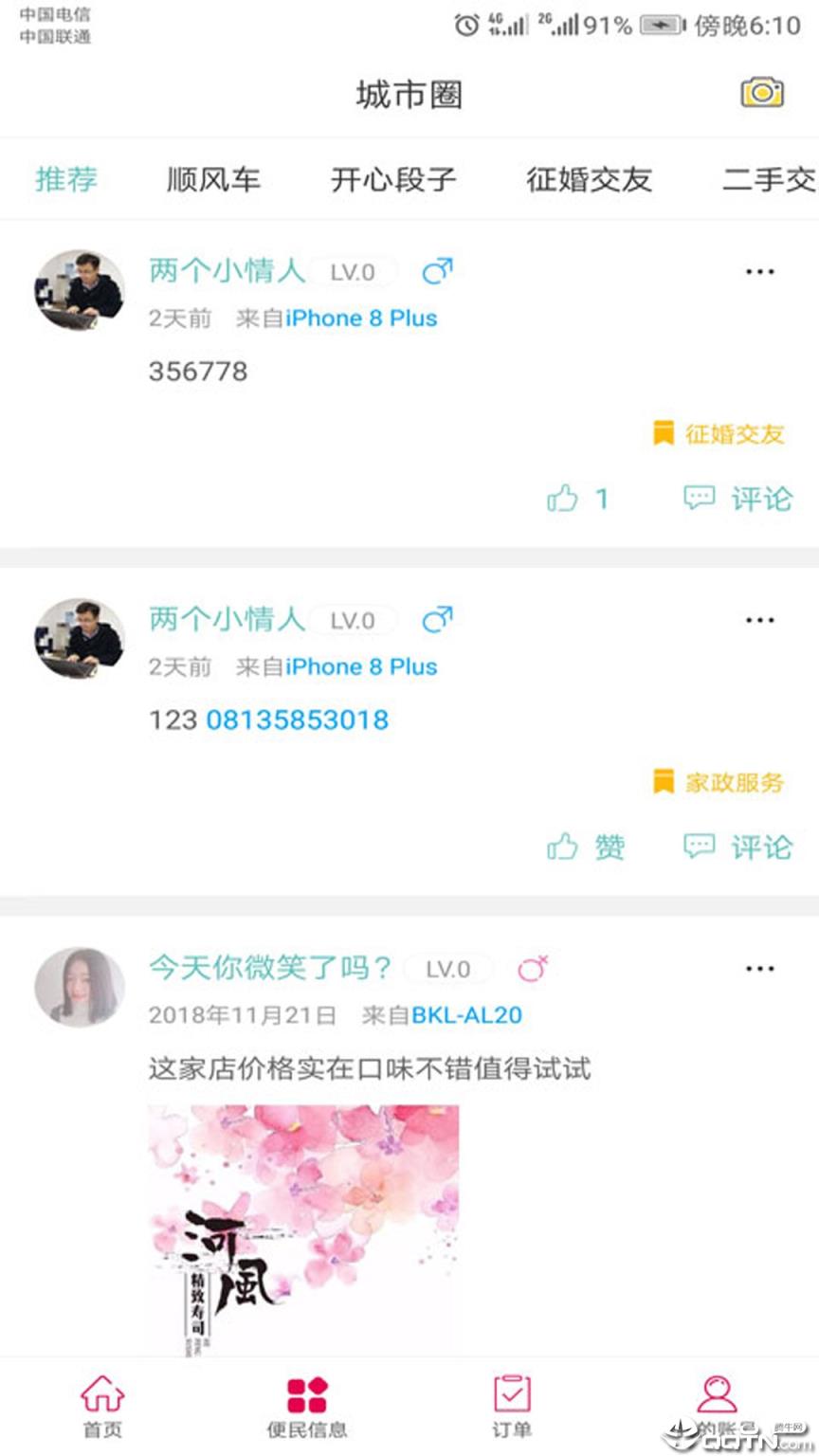Tap the thumbs-up 赞 icon on the second post
Viewport: 819px width, 1456px height.
point(567,846)
